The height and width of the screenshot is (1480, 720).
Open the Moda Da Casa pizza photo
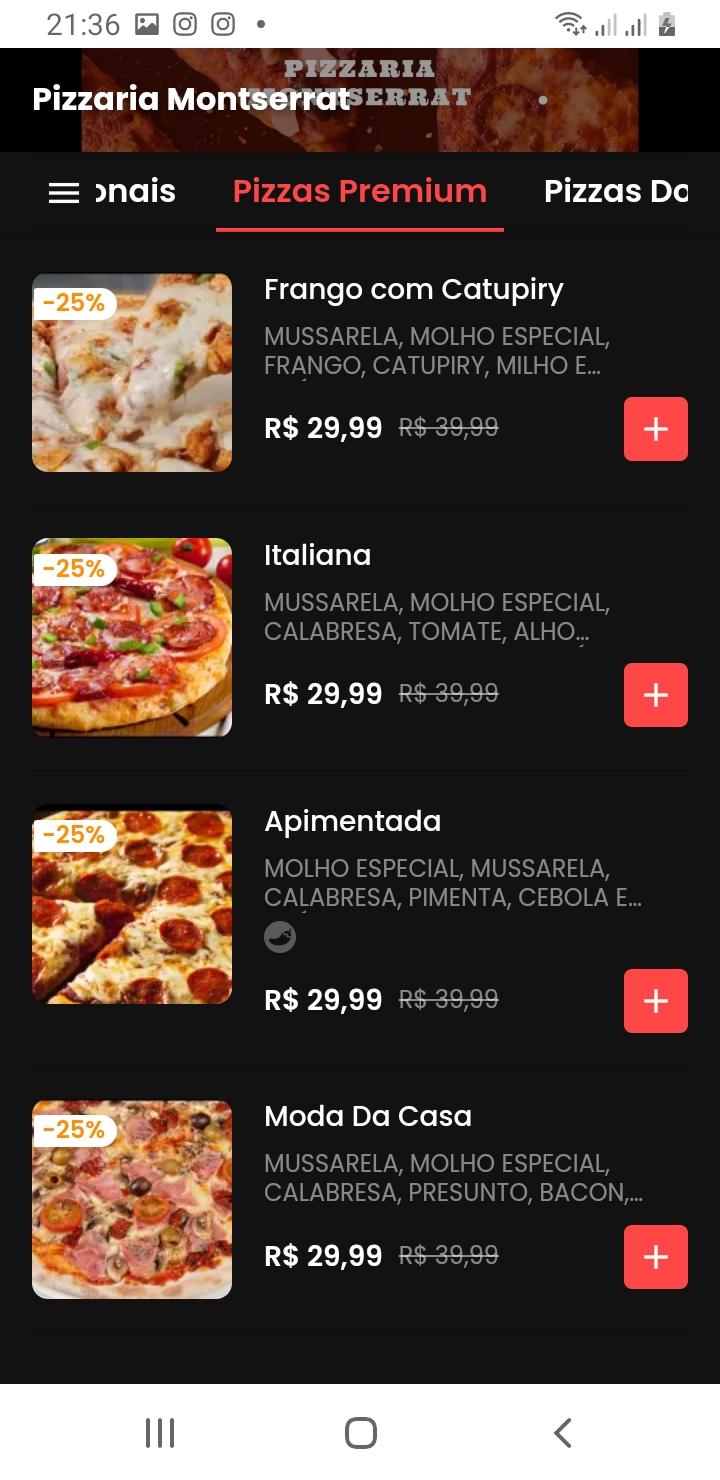(x=131, y=1199)
